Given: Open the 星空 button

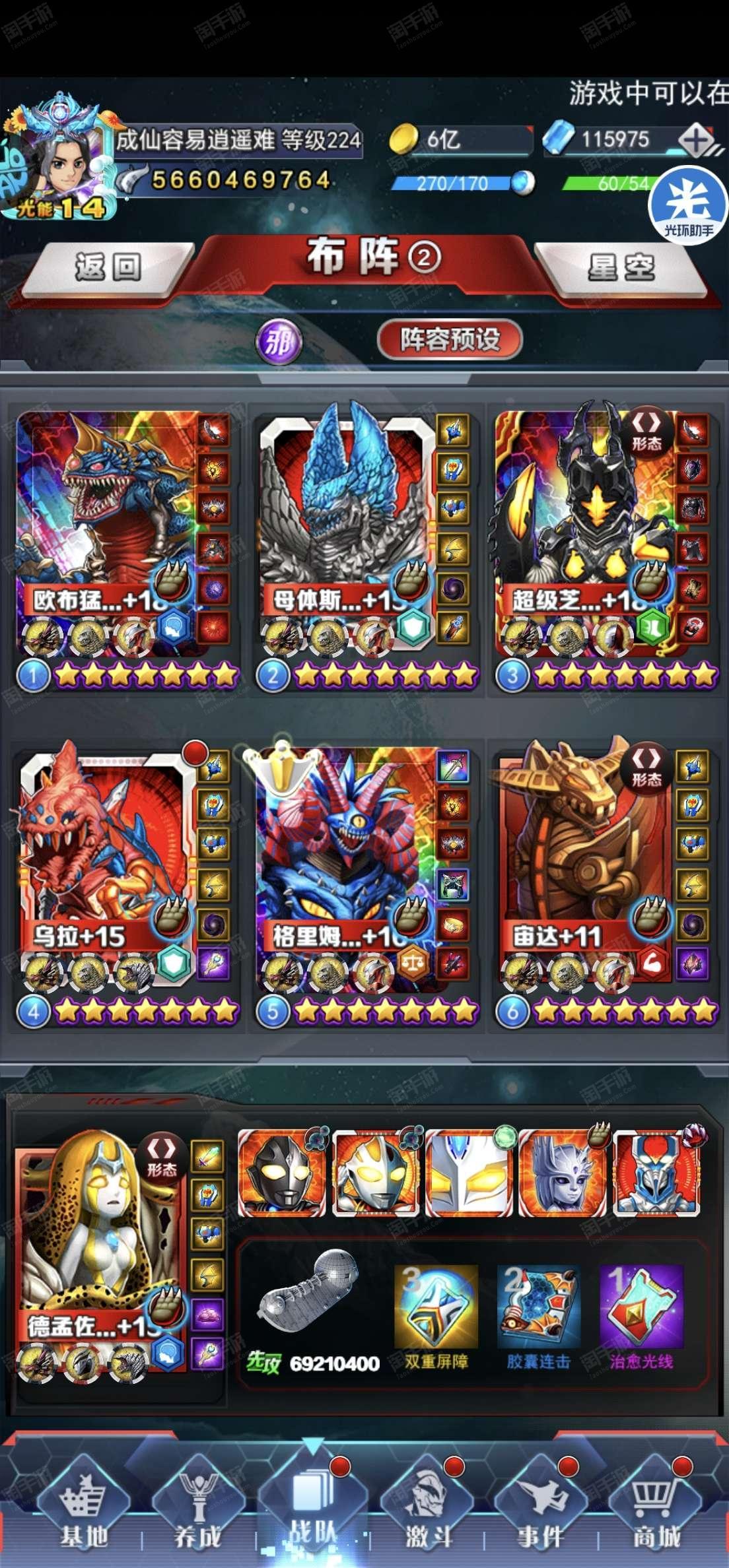Looking at the screenshot, I should [x=620, y=269].
